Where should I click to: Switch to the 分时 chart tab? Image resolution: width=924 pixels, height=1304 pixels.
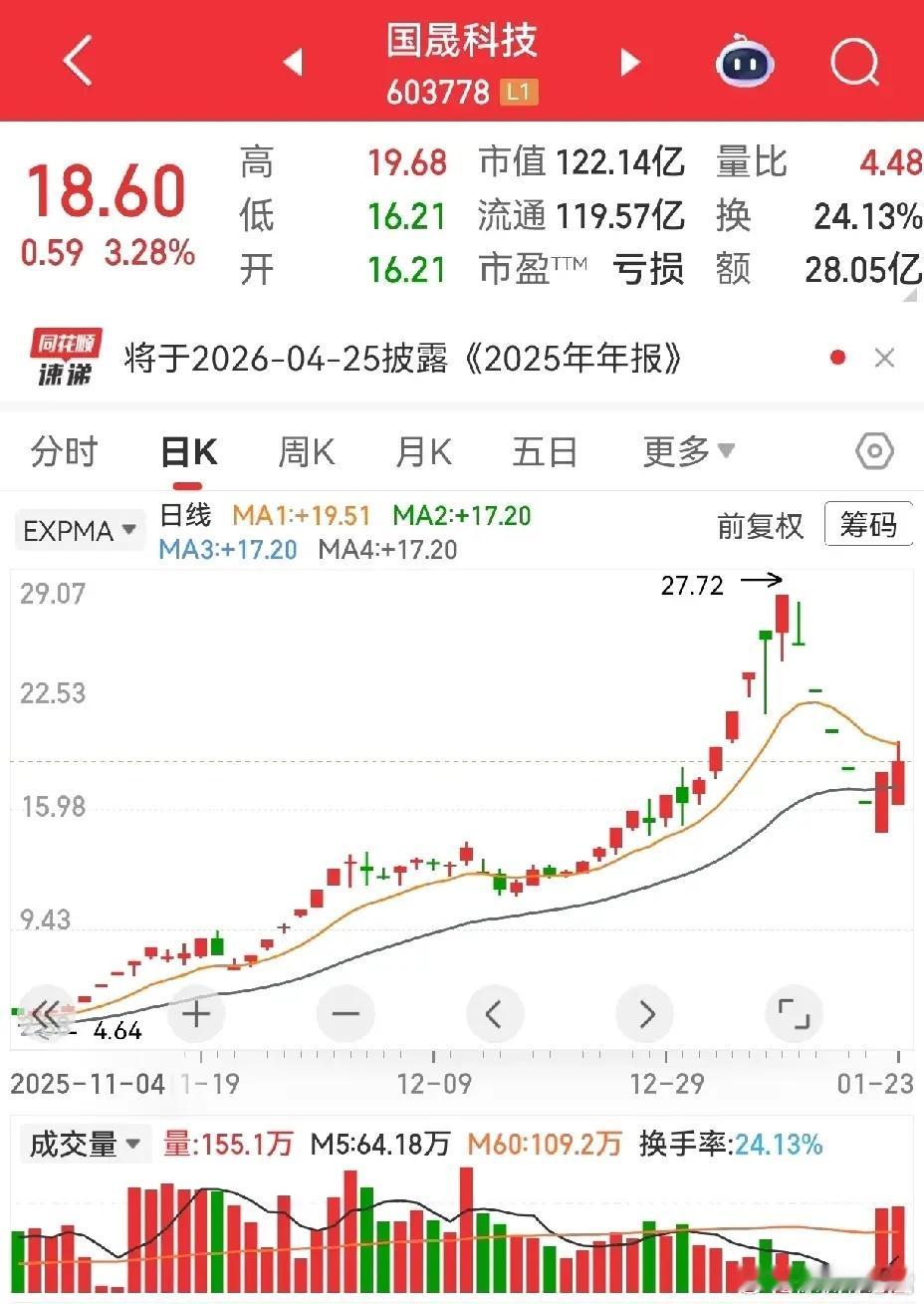(x=65, y=452)
